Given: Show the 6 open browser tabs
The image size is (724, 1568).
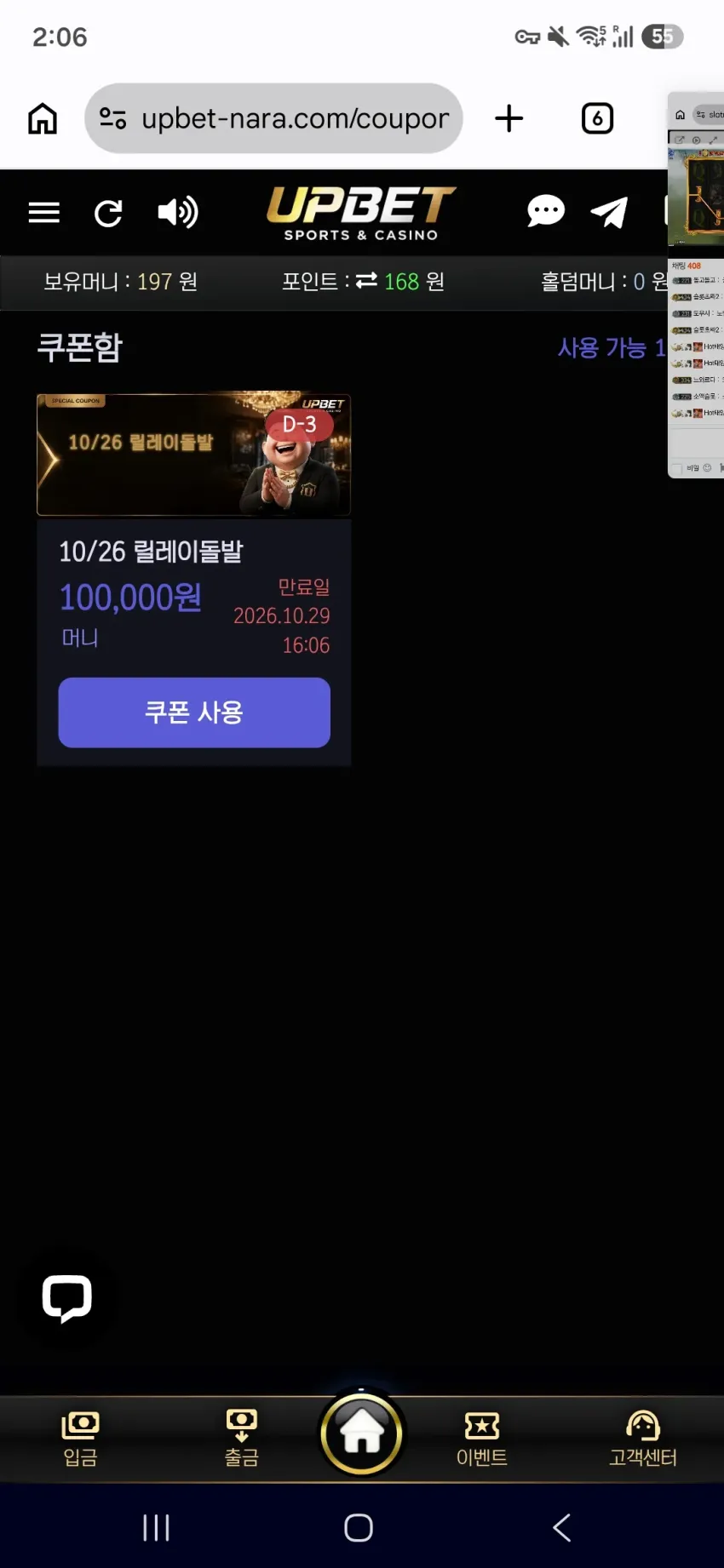Looking at the screenshot, I should [597, 118].
